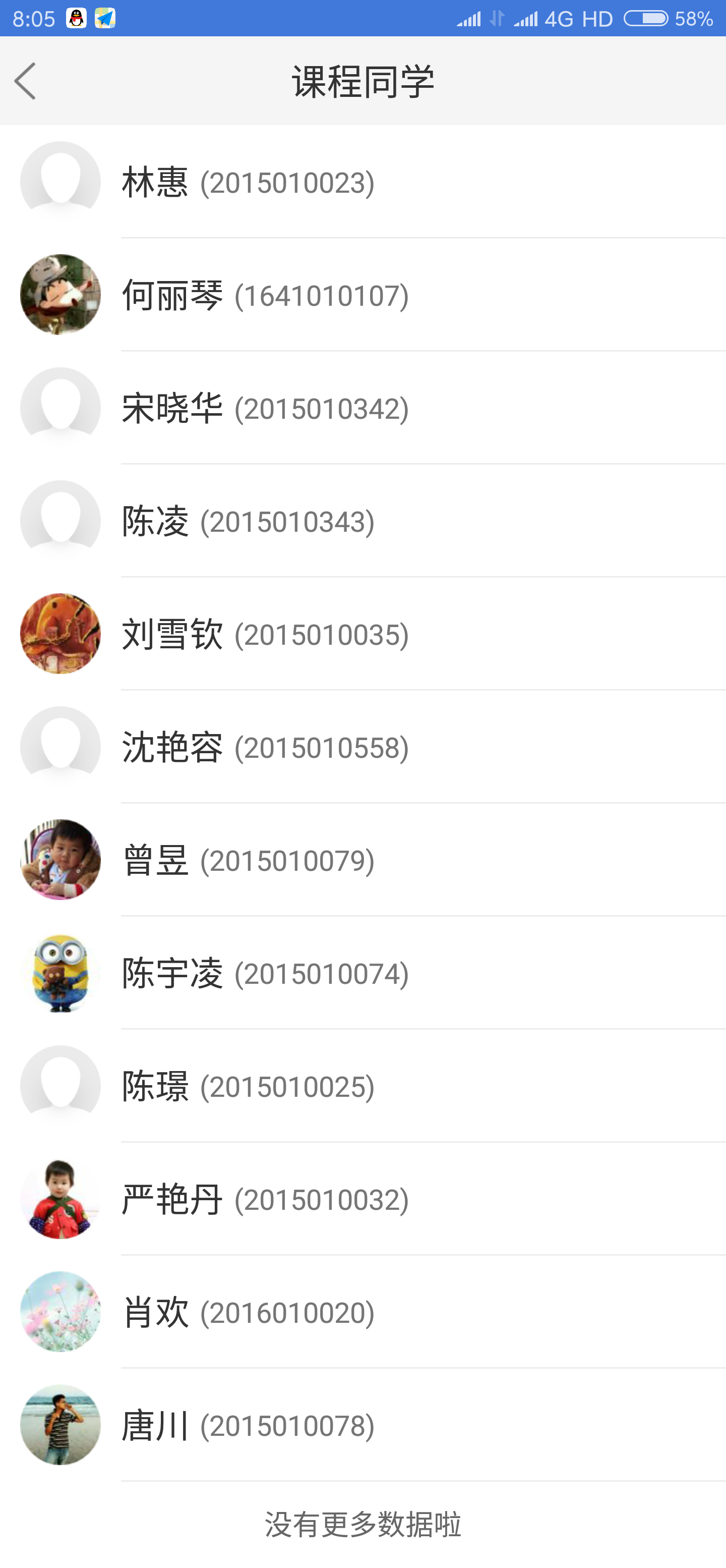Open 肖欢's entry in the list
The image size is (726, 1568).
tap(363, 1312)
